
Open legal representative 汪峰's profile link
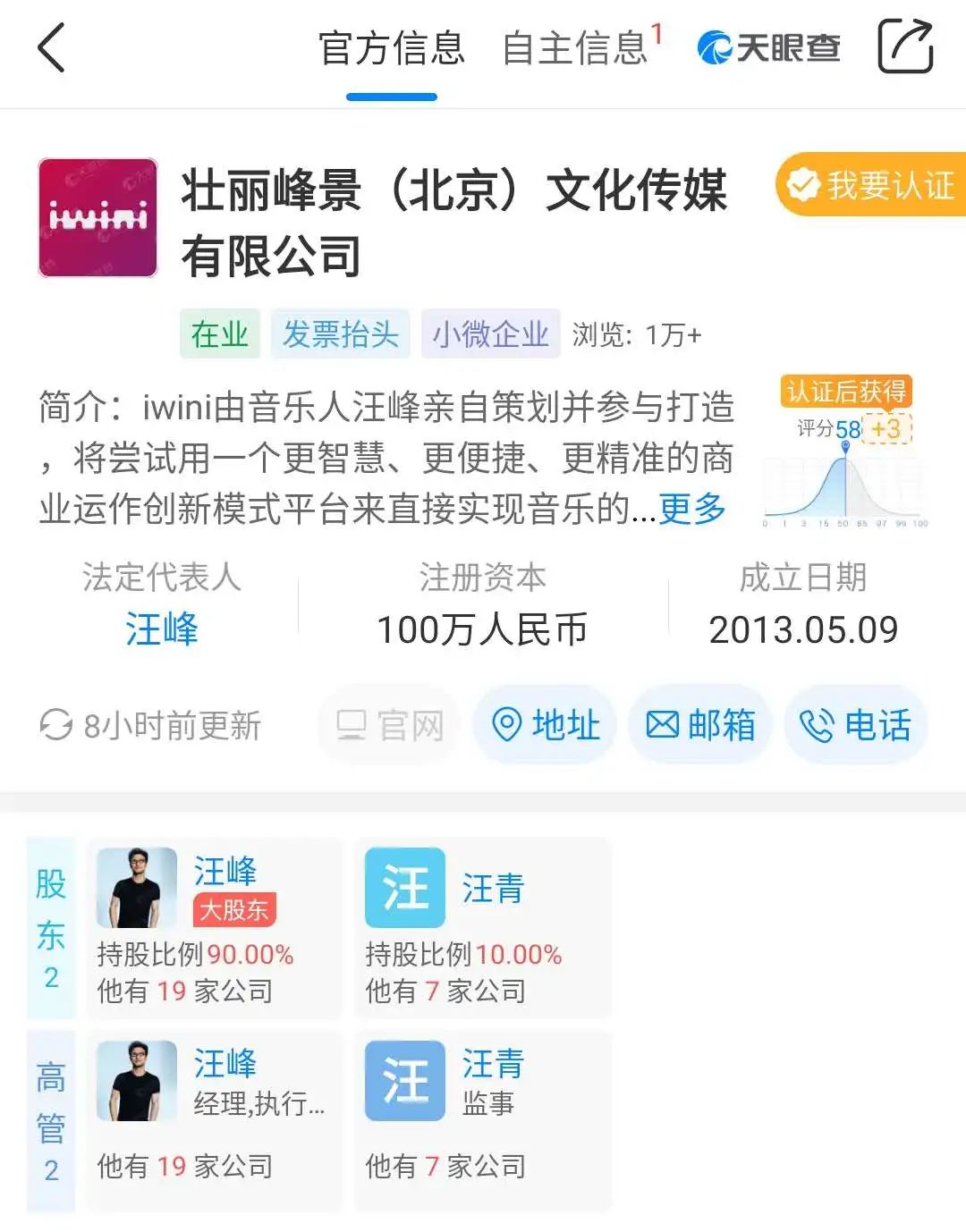tap(161, 629)
